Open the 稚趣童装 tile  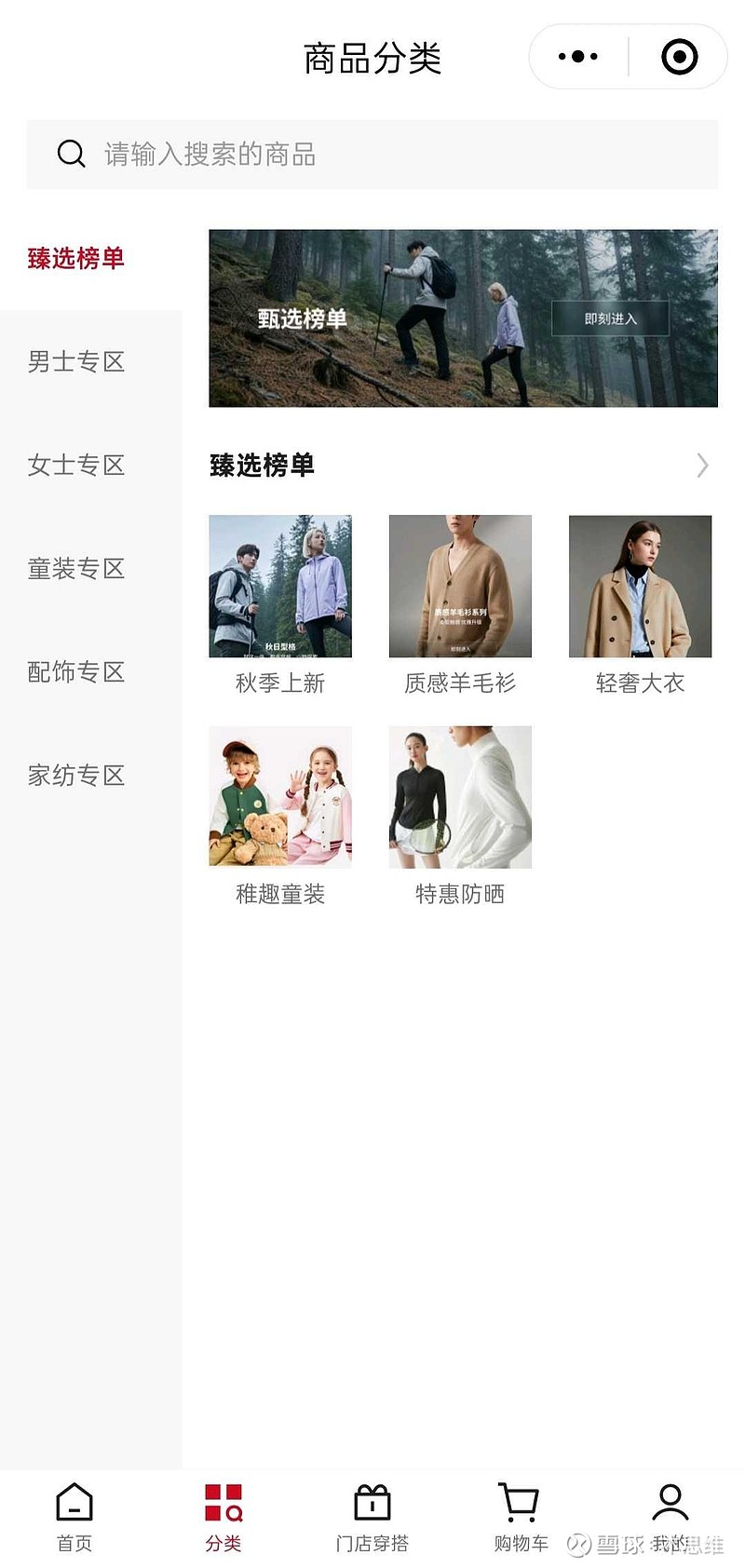[x=280, y=817]
